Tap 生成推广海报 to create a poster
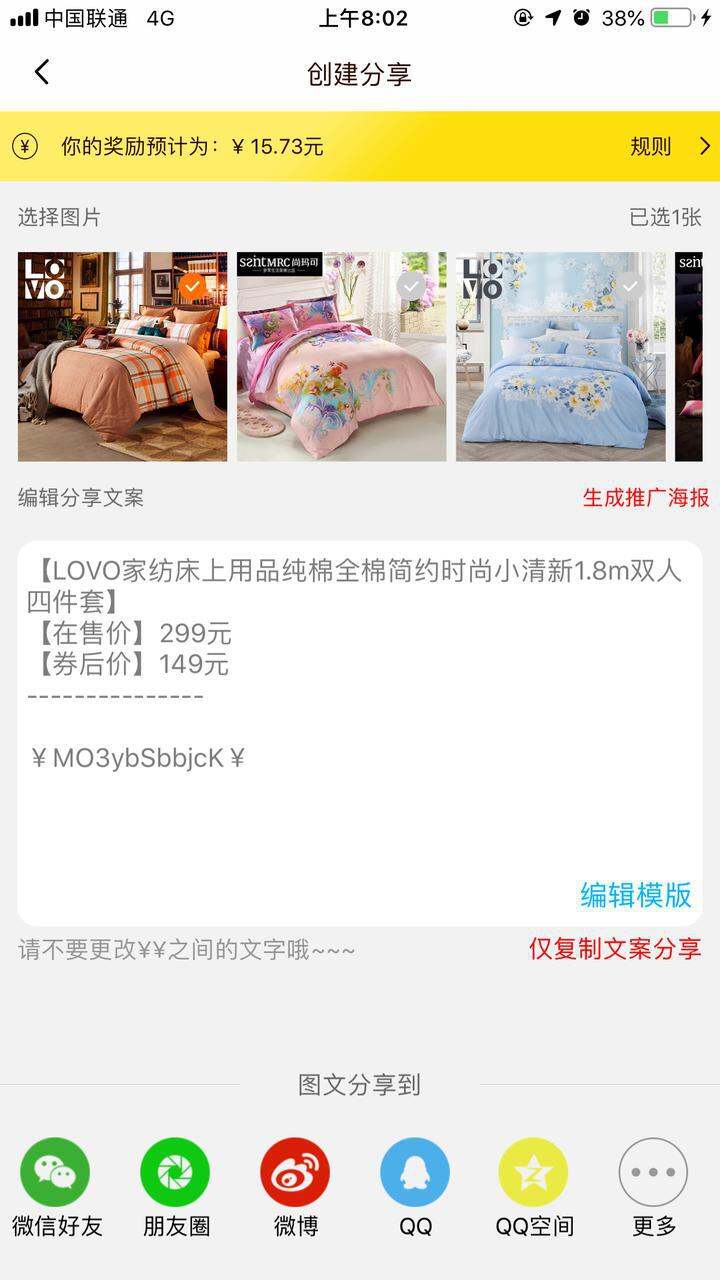Screen dimensions: 720x1280 pyautogui.click(x=646, y=497)
